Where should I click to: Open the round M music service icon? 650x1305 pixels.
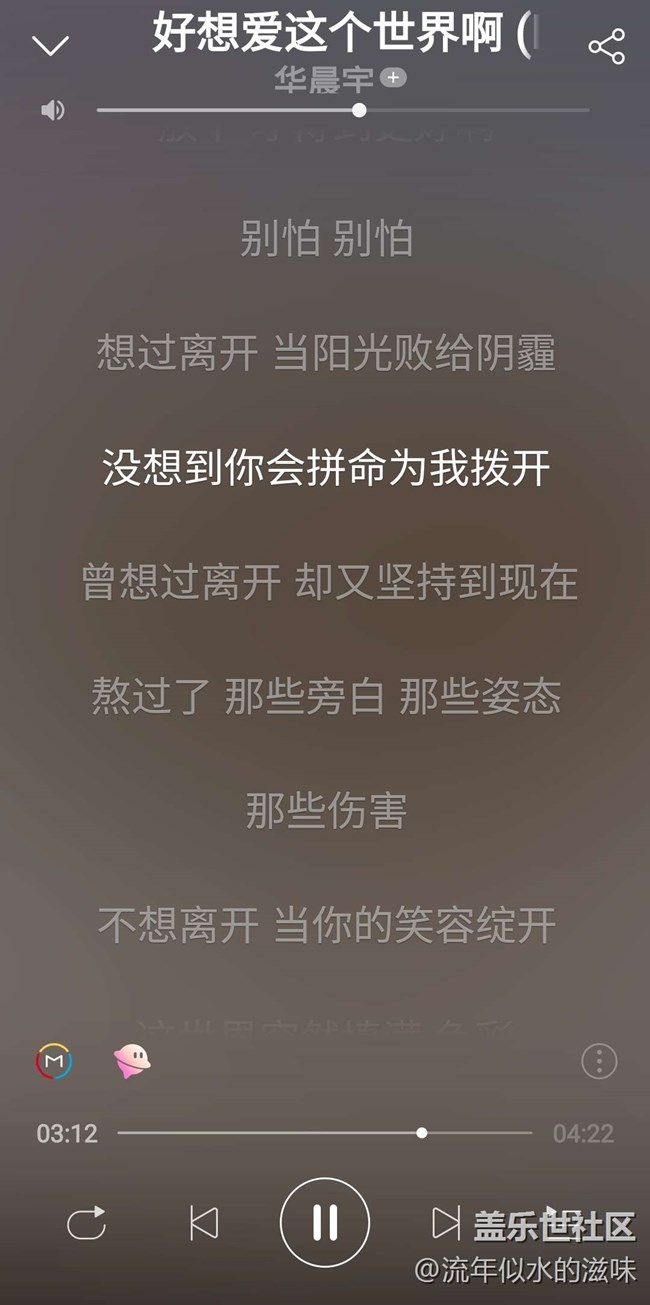click(x=54, y=1061)
